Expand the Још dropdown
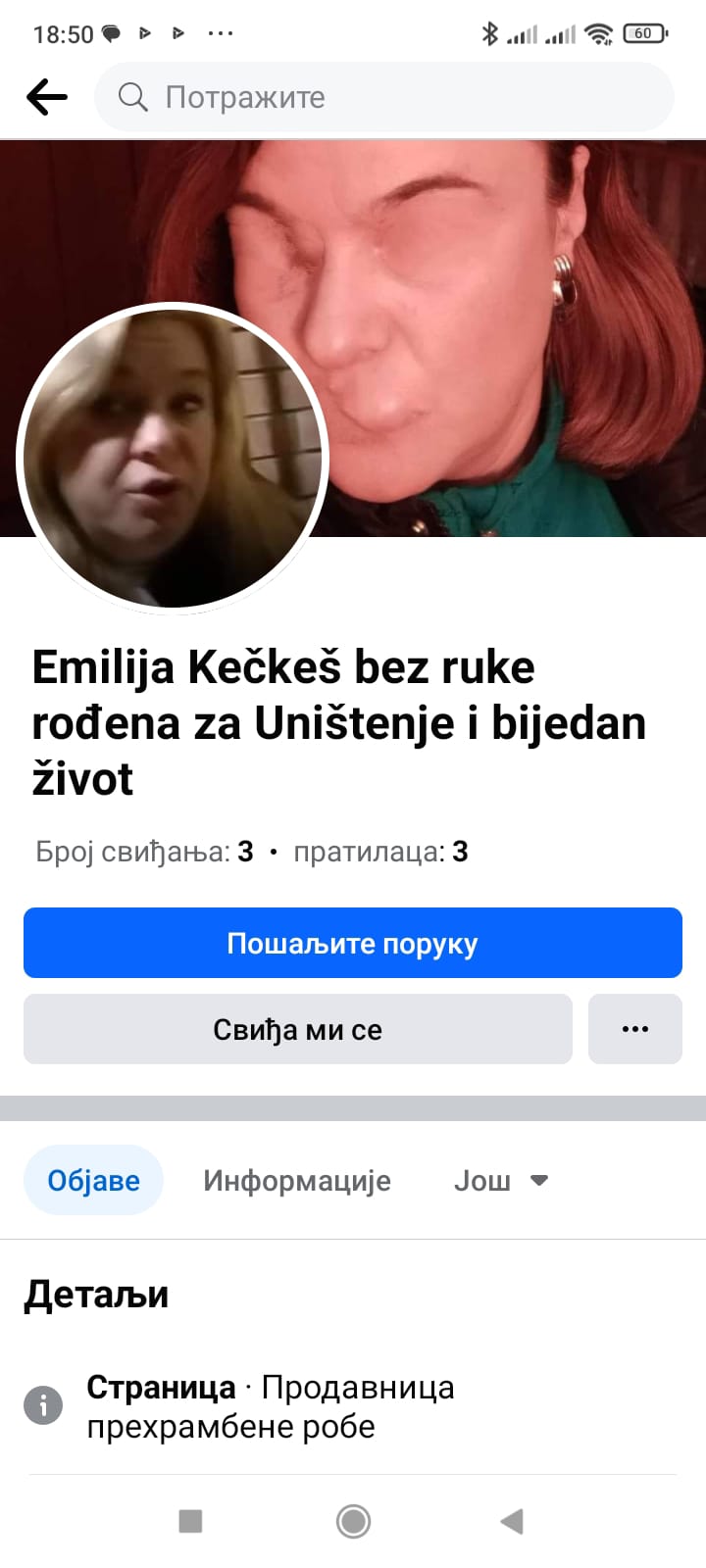The height and width of the screenshot is (1568, 706). 500,1180
